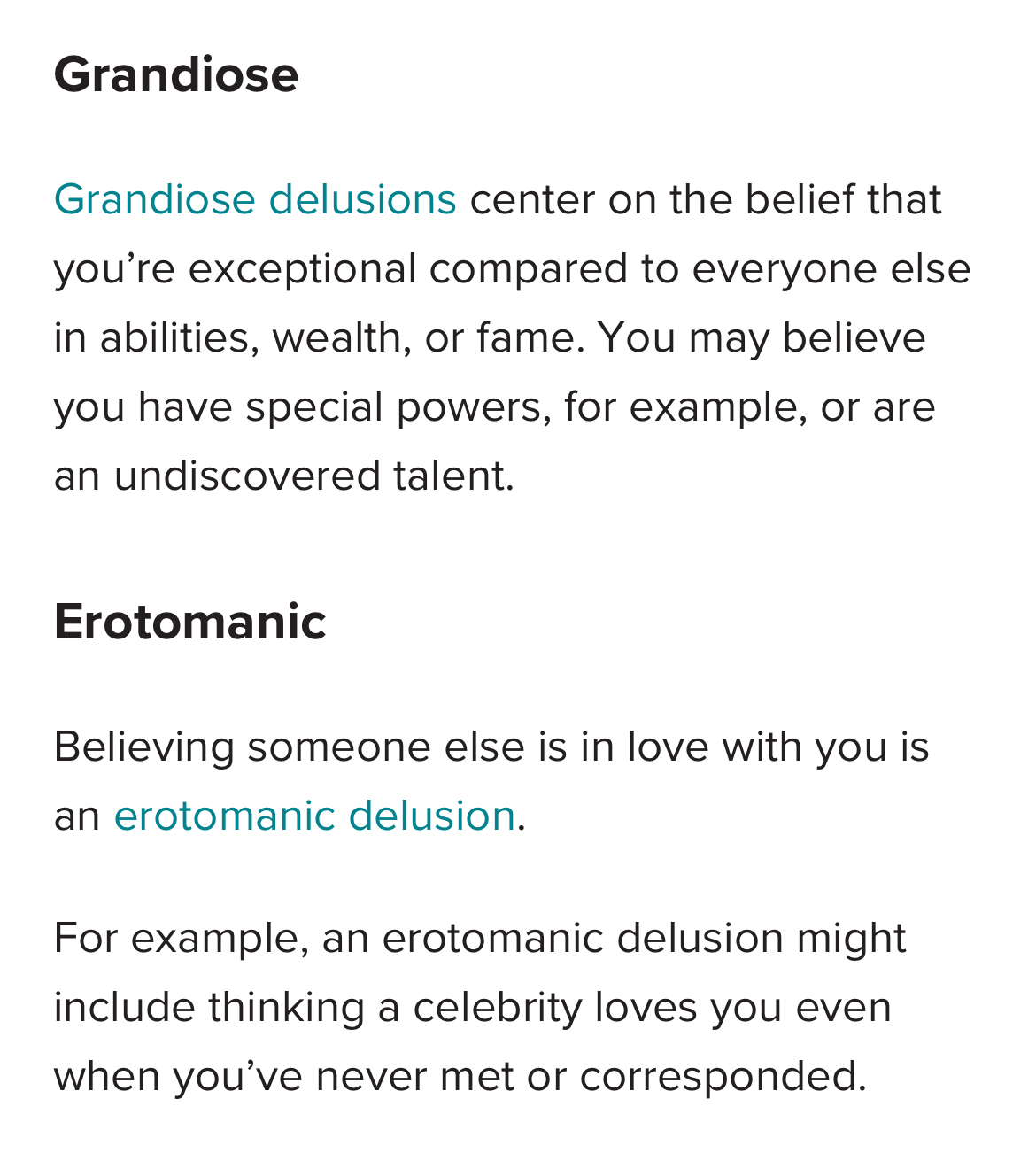The height and width of the screenshot is (1153, 1036).
Task: Follow the erotomanic delusion link
Action: (x=314, y=816)
